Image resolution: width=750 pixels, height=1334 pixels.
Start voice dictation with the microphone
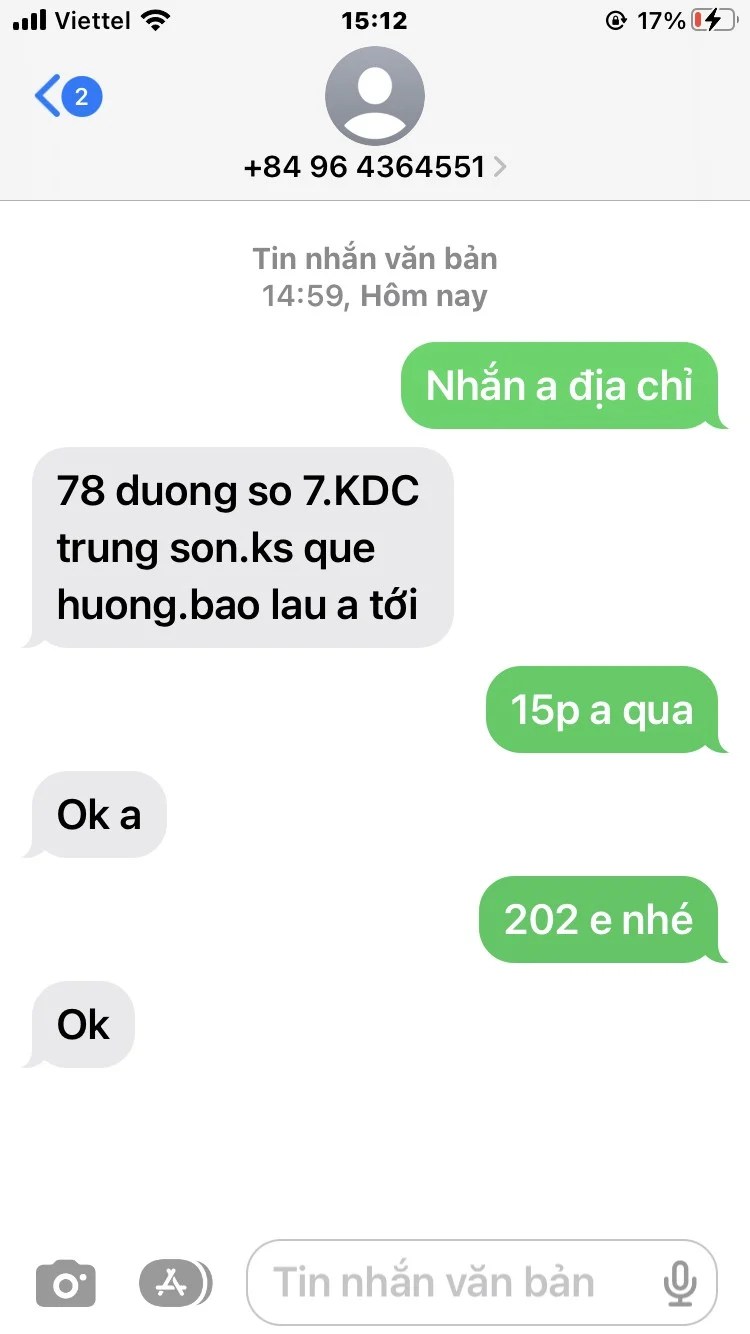click(680, 1283)
